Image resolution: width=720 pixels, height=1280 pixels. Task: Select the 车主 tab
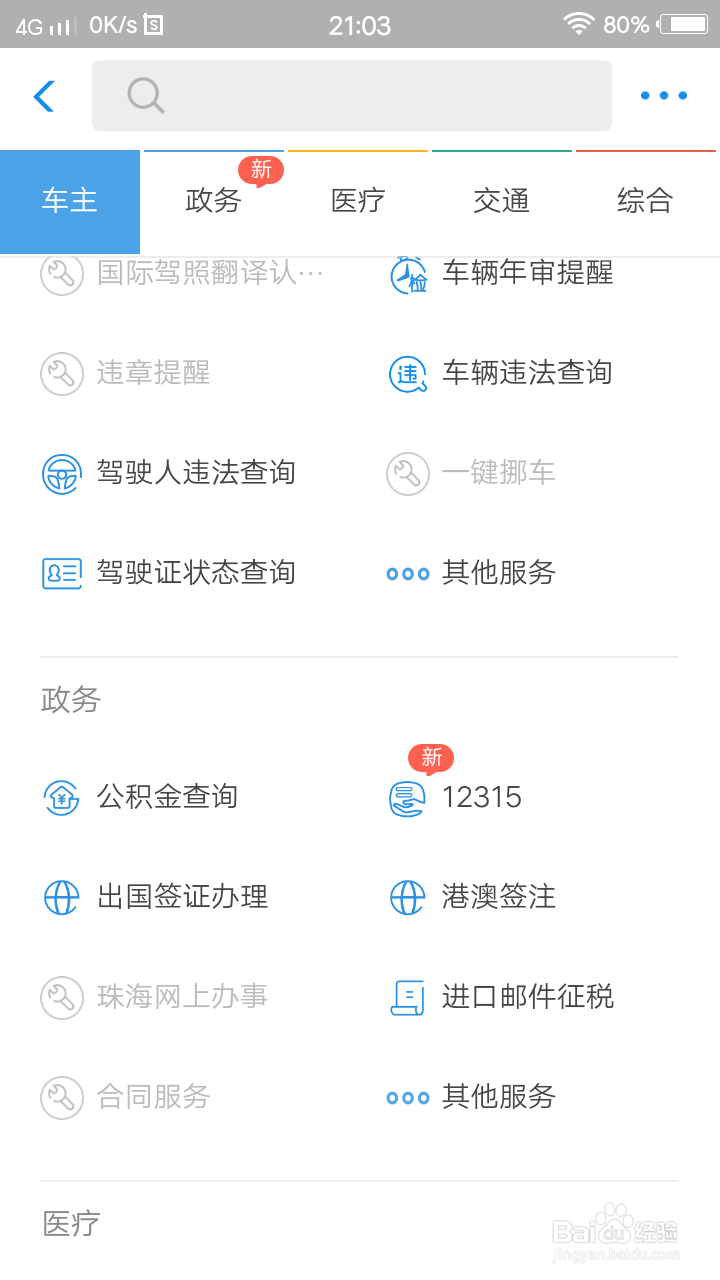[70, 201]
